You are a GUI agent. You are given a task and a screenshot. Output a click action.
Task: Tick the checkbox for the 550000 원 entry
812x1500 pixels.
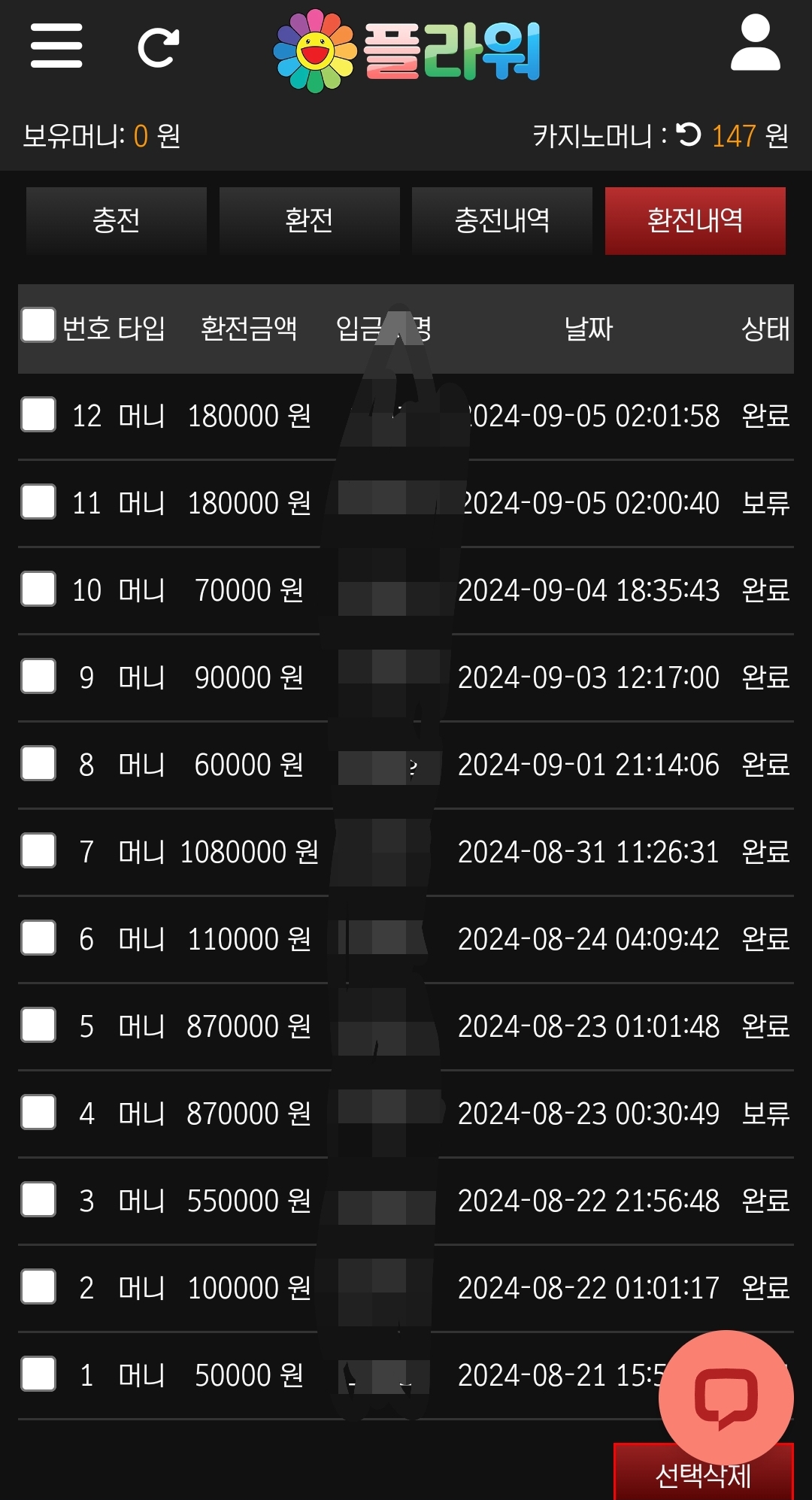(x=38, y=1200)
